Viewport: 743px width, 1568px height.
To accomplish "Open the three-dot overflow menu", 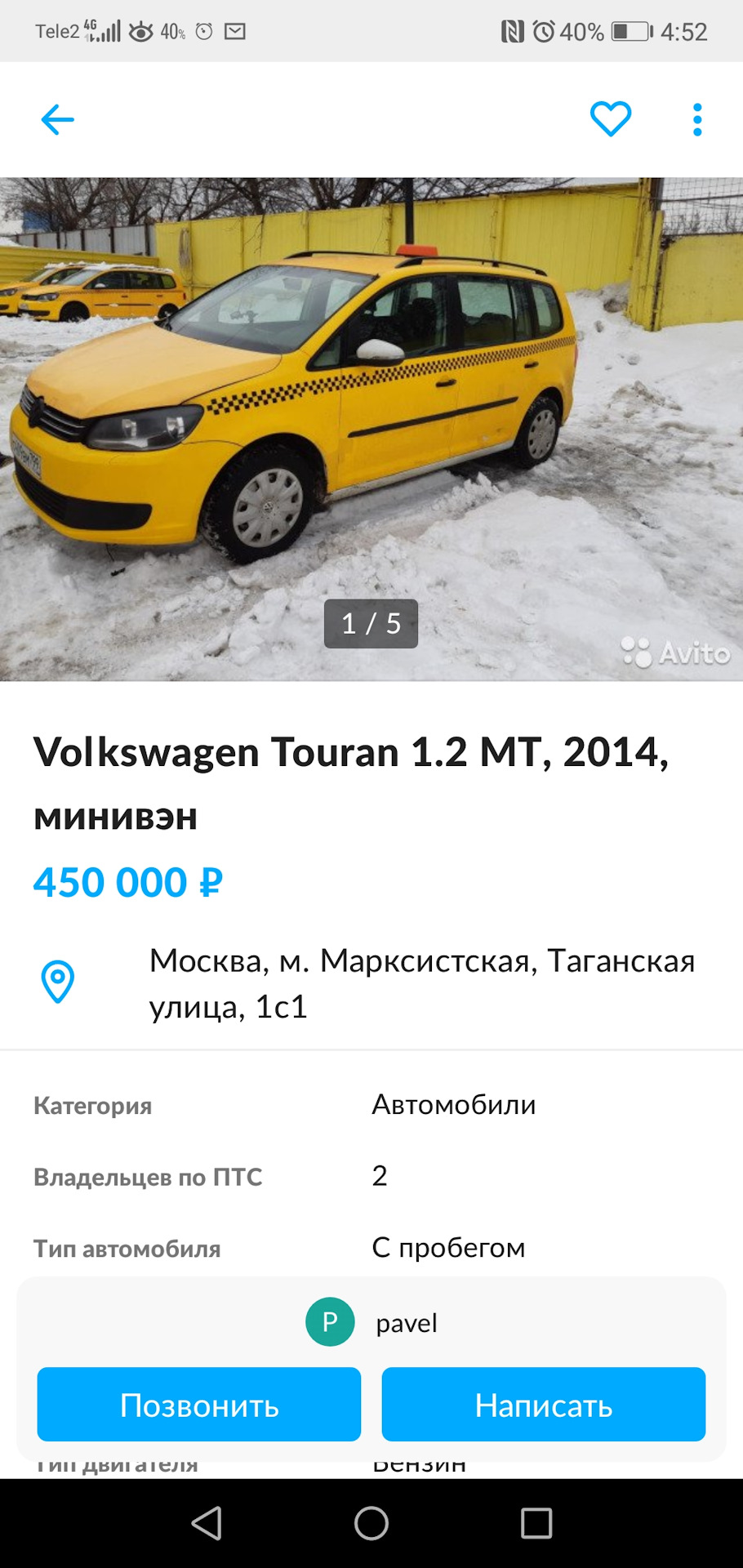I will (x=696, y=120).
